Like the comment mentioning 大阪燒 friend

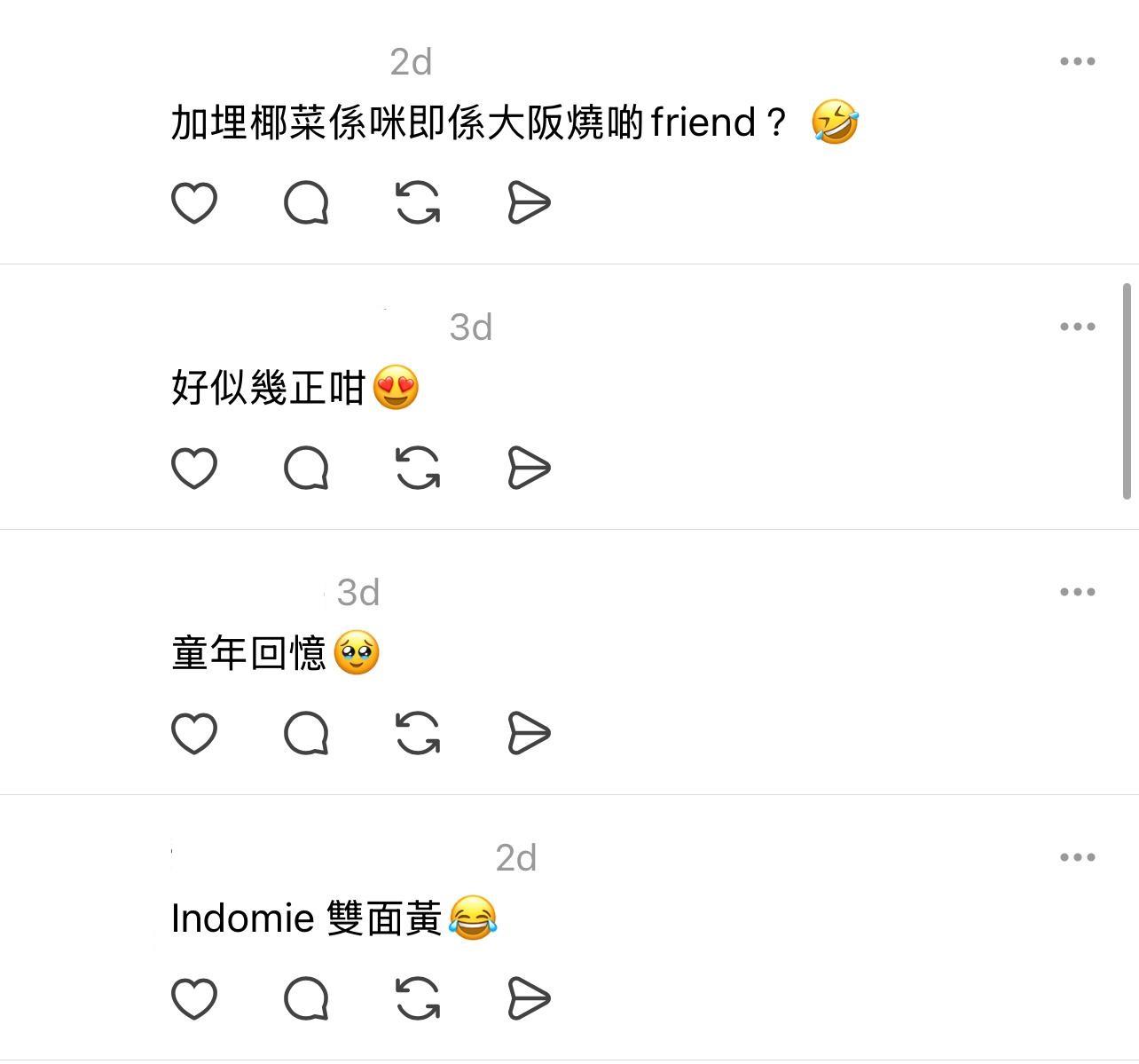click(193, 202)
